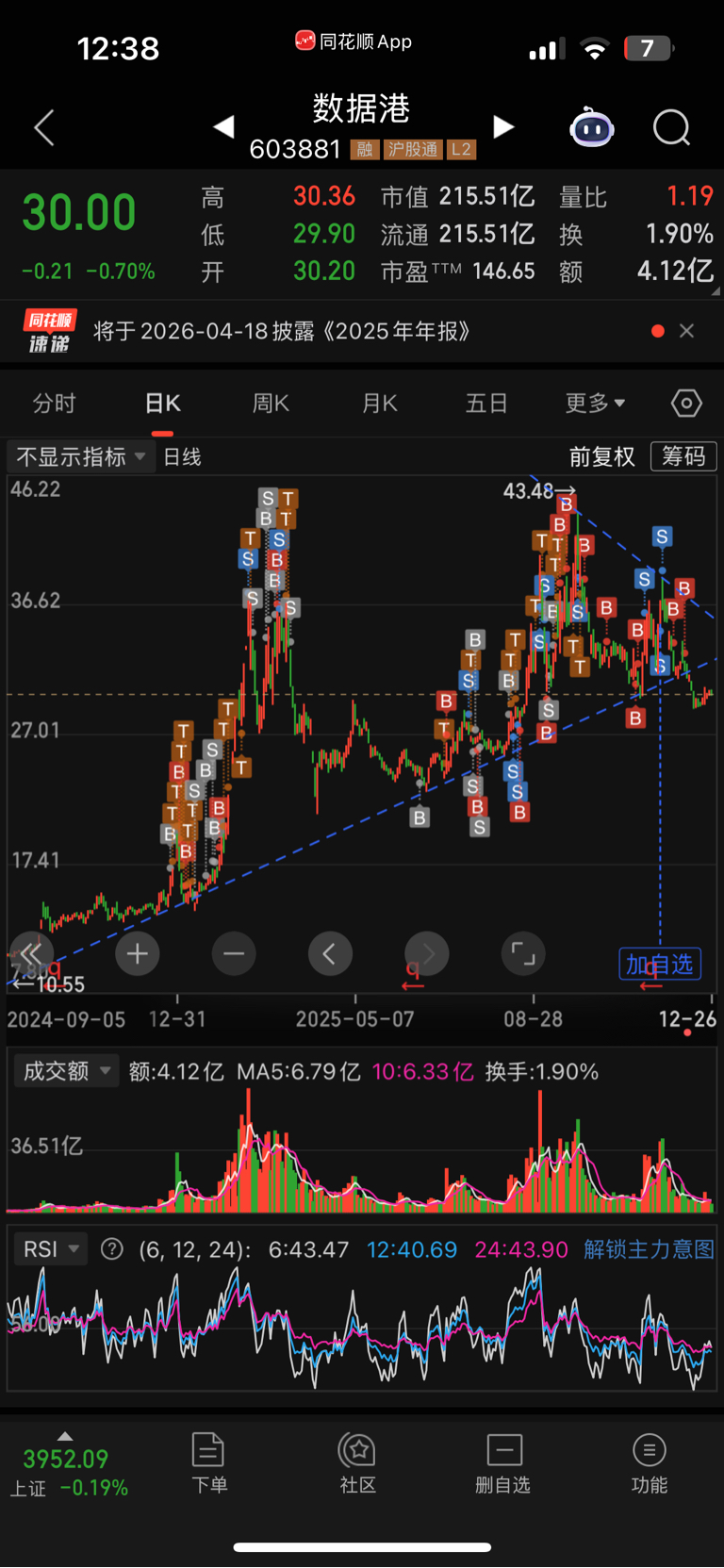724x1568 pixels.
Task: Dismiss the annual report notice banner
Action: click(x=687, y=331)
